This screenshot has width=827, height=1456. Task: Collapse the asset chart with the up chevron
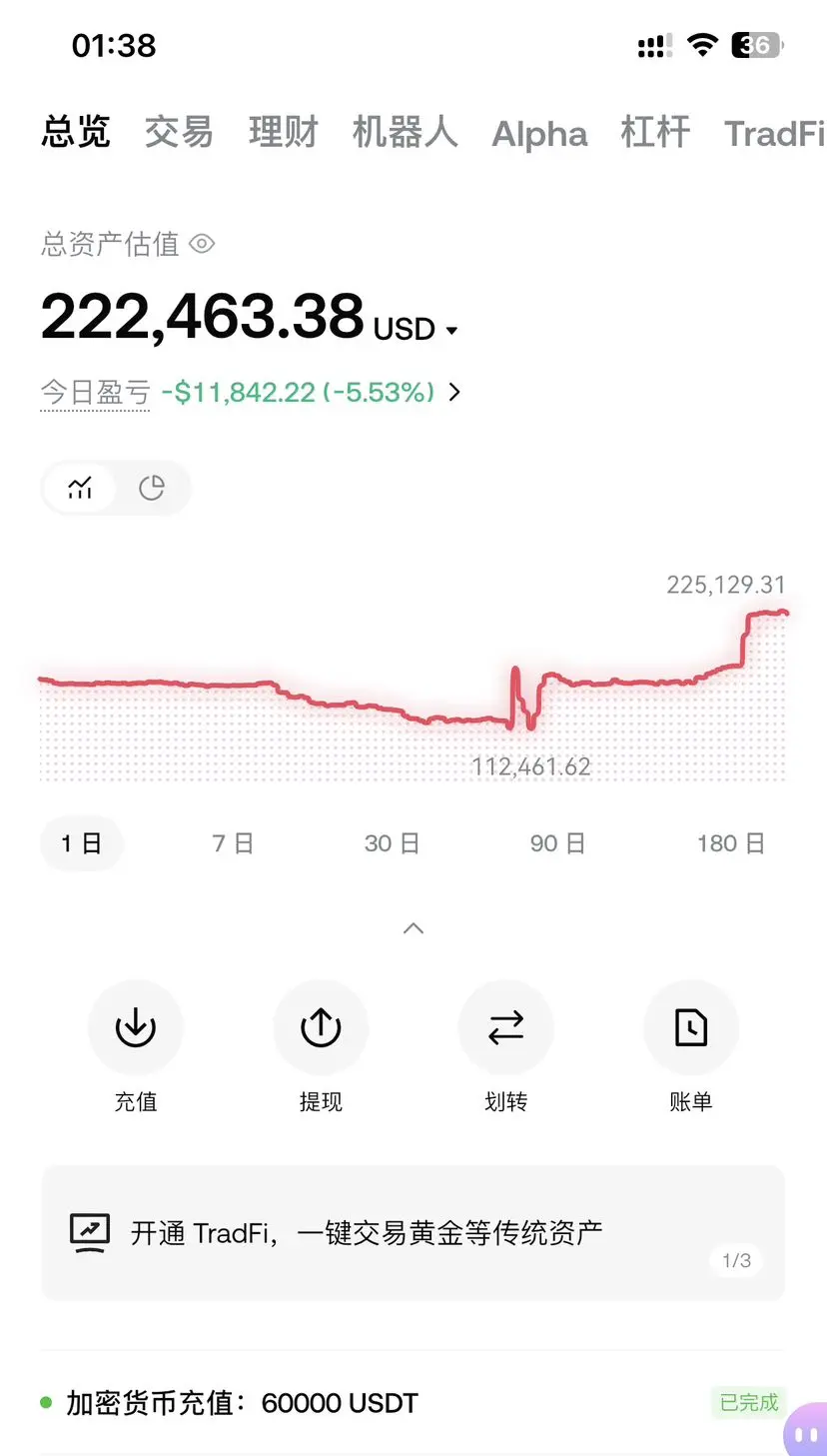[413, 928]
